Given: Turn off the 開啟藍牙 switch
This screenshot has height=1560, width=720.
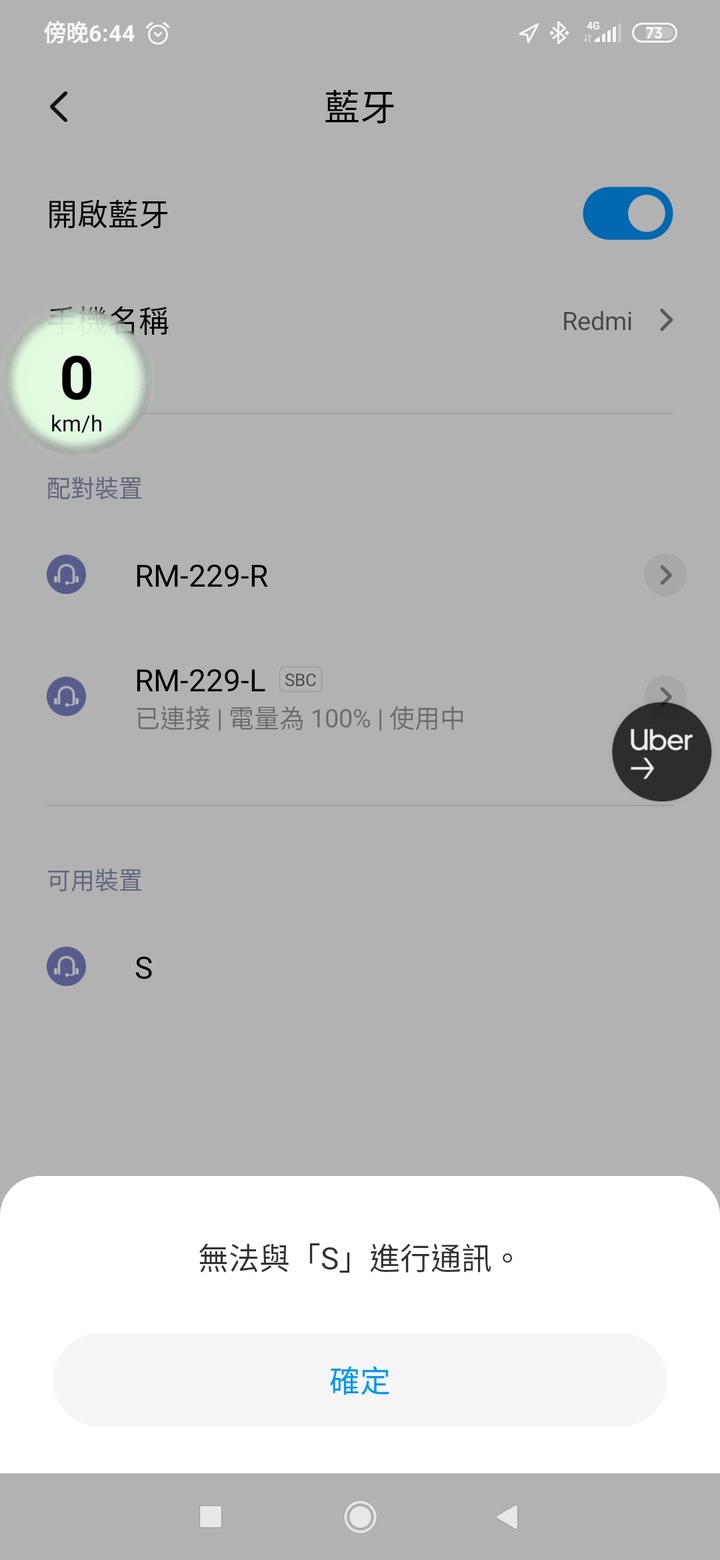Looking at the screenshot, I should tap(628, 214).
